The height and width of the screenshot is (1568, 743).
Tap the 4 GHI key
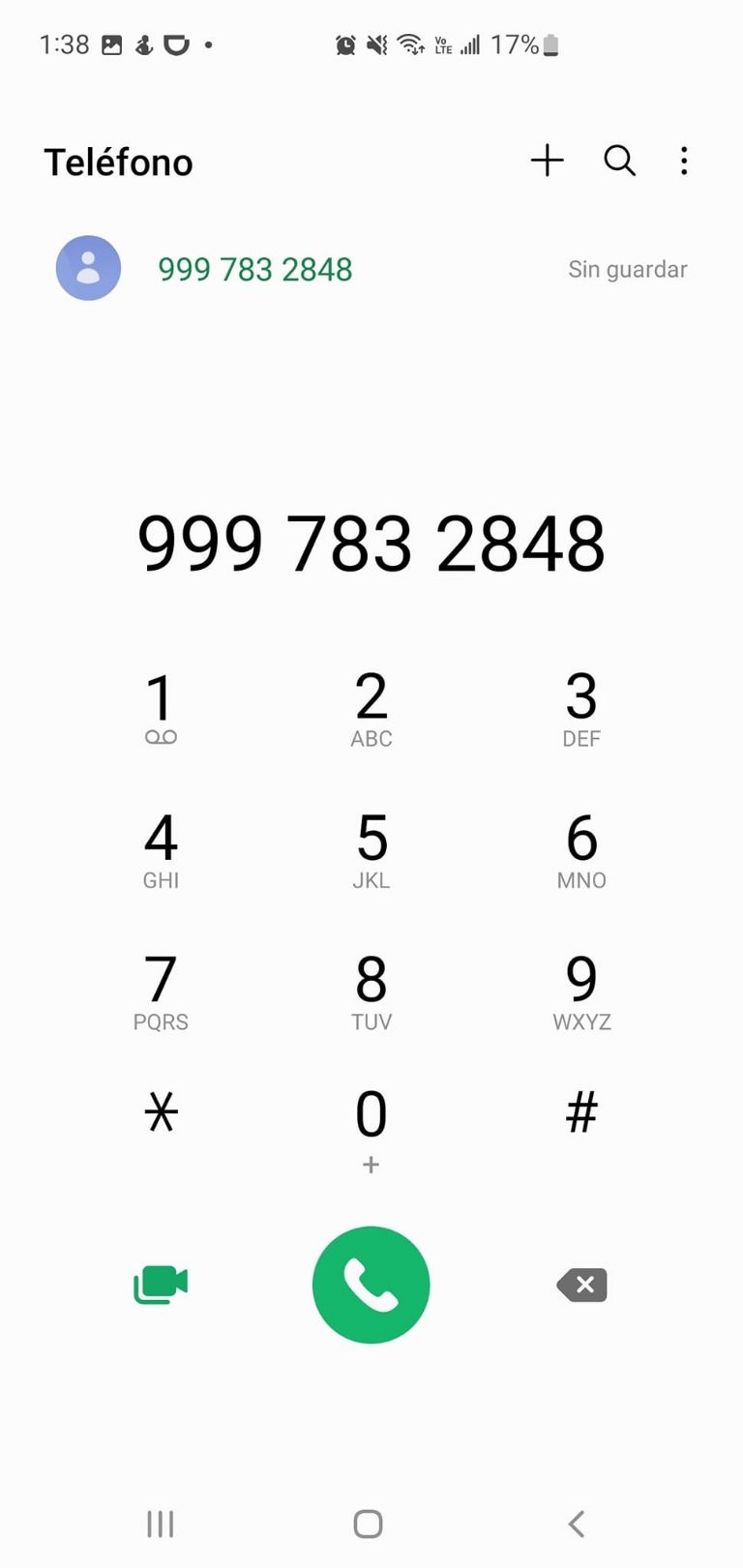tap(161, 850)
